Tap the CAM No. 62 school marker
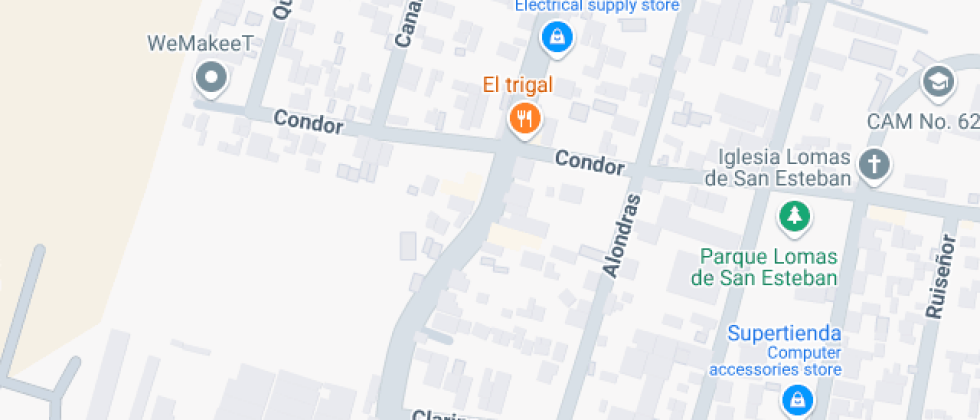Image resolution: width=980 pixels, height=420 pixels. pyautogui.click(x=938, y=82)
